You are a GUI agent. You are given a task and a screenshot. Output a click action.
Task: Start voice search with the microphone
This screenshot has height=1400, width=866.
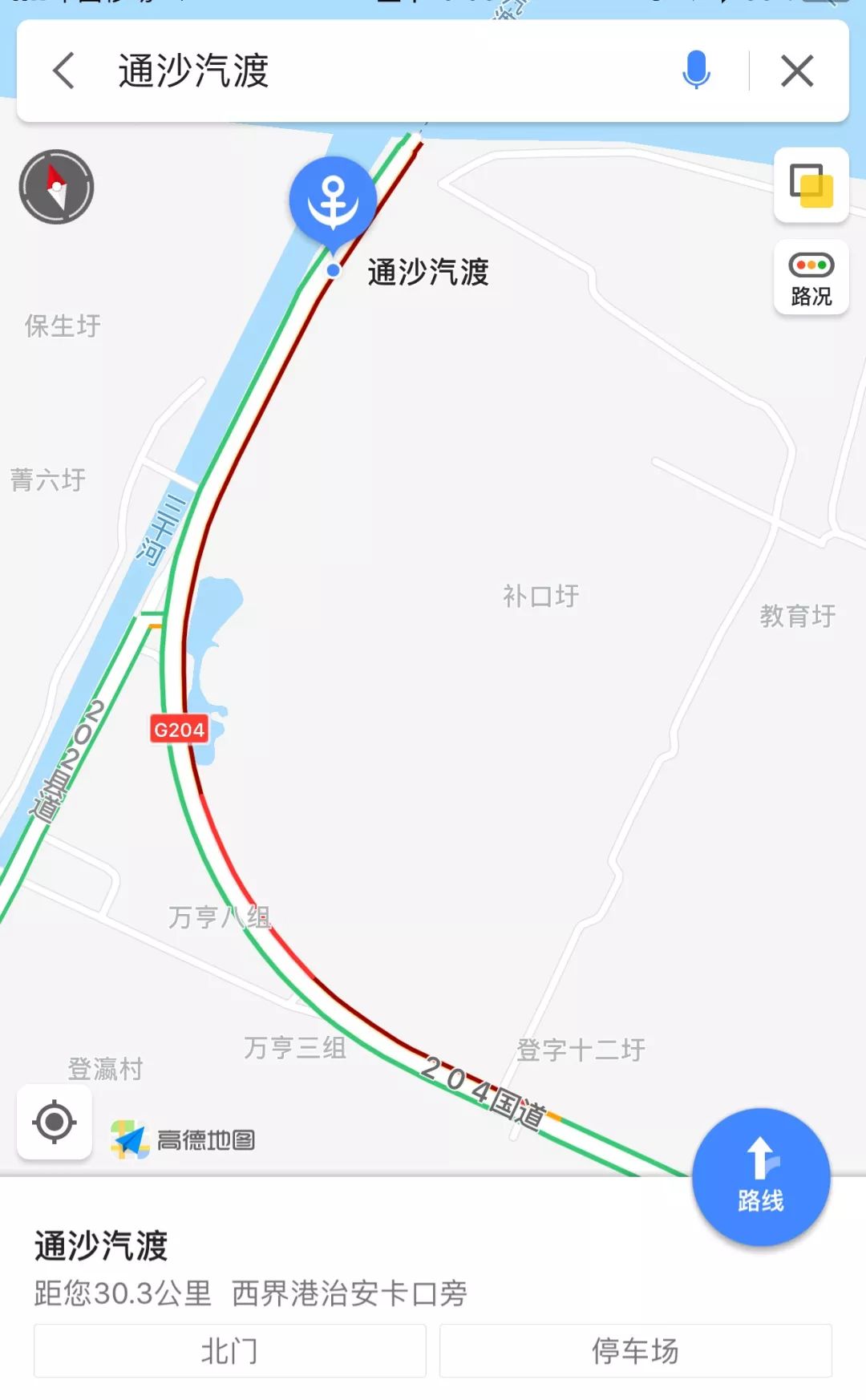696,71
